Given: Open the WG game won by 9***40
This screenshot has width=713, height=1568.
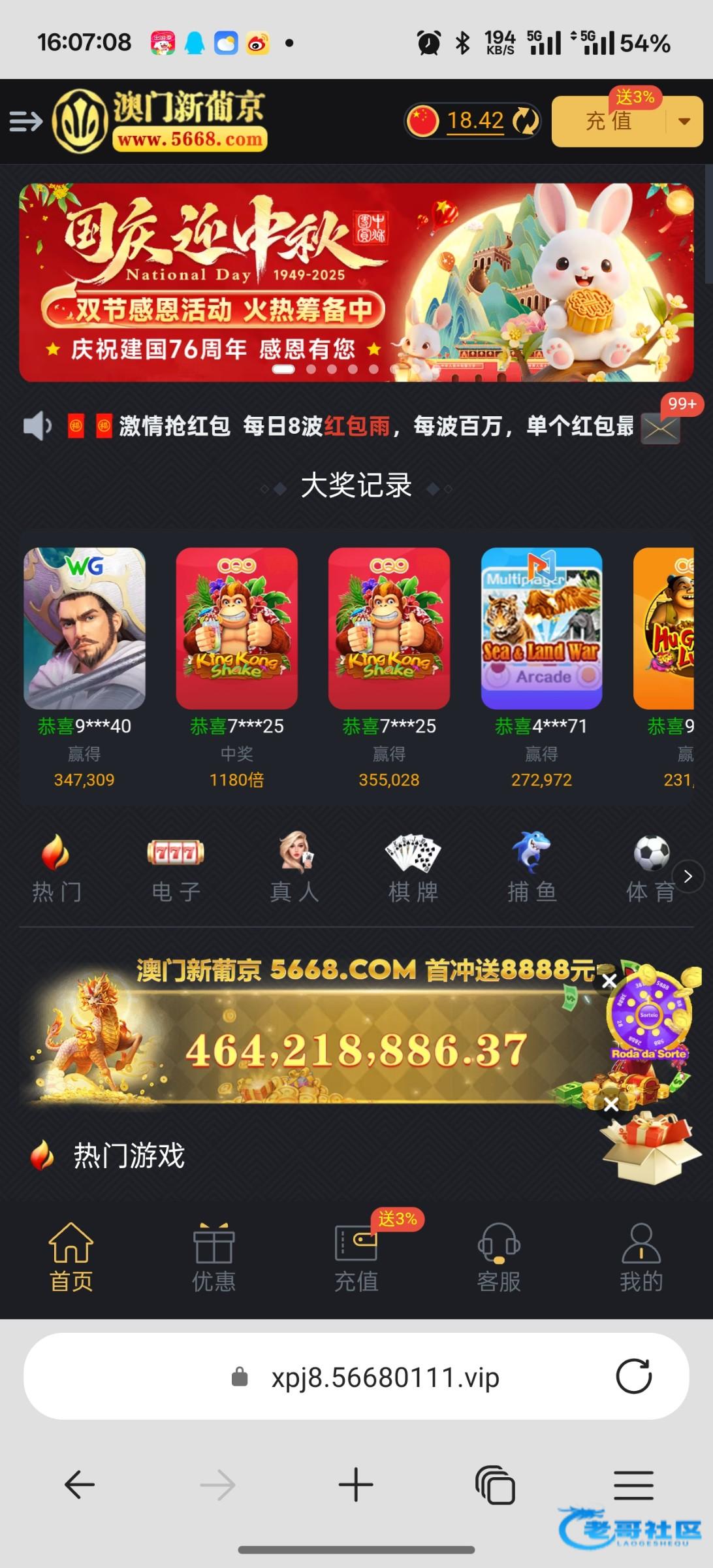Looking at the screenshot, I should pos(85,628).
